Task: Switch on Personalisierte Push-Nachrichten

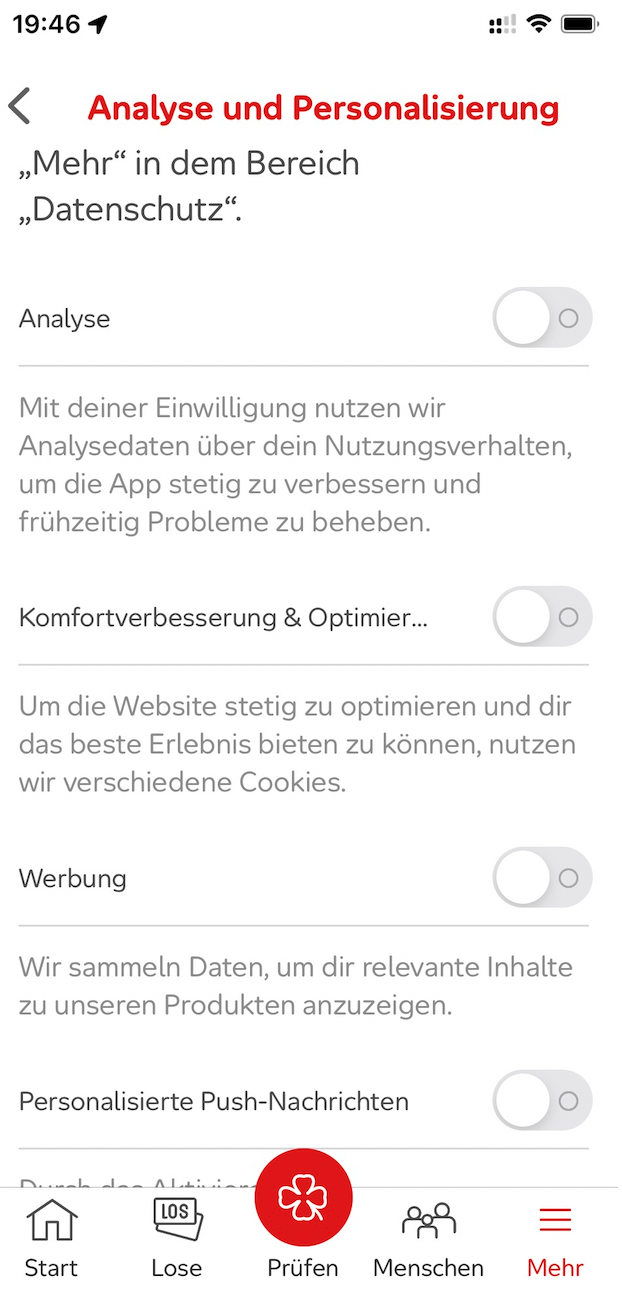Action: tap(542, 1101)
